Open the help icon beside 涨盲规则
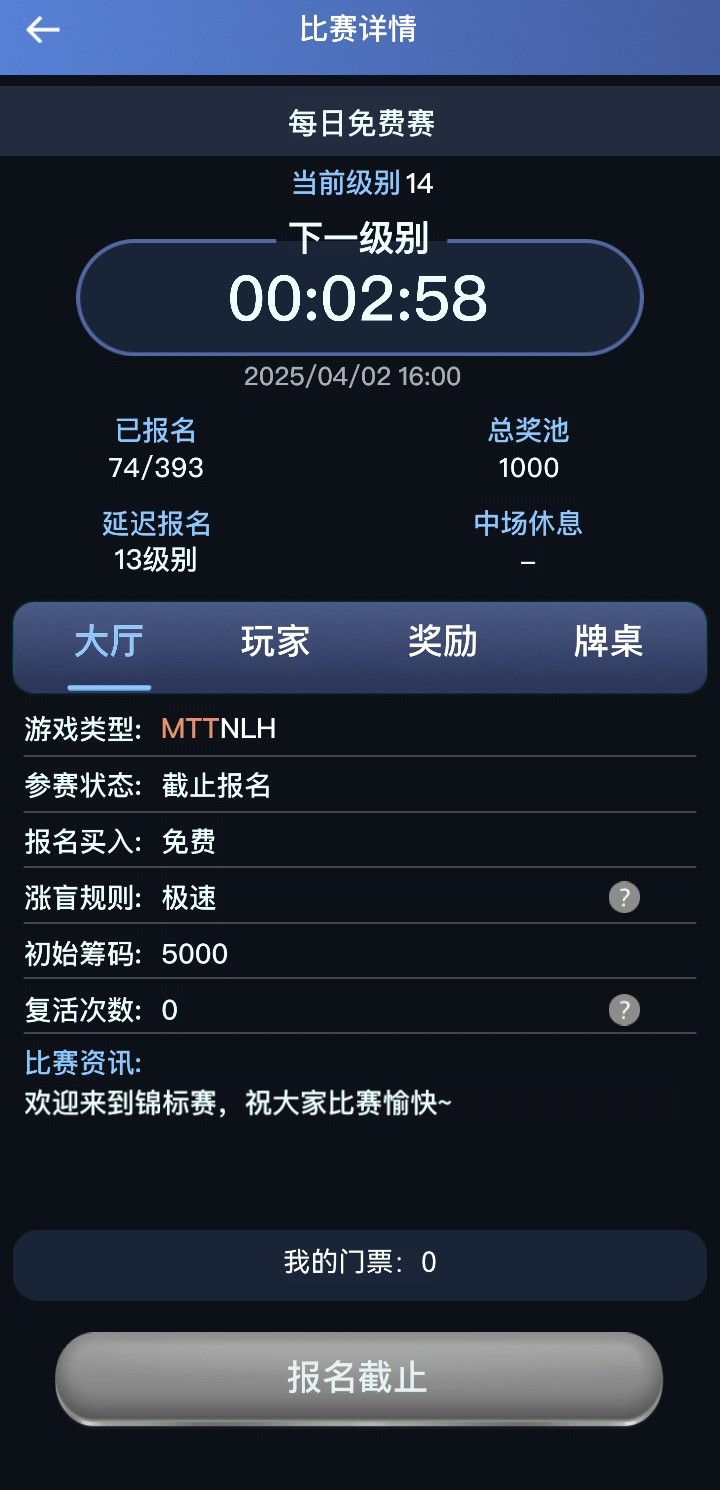 tap(624, 897)
